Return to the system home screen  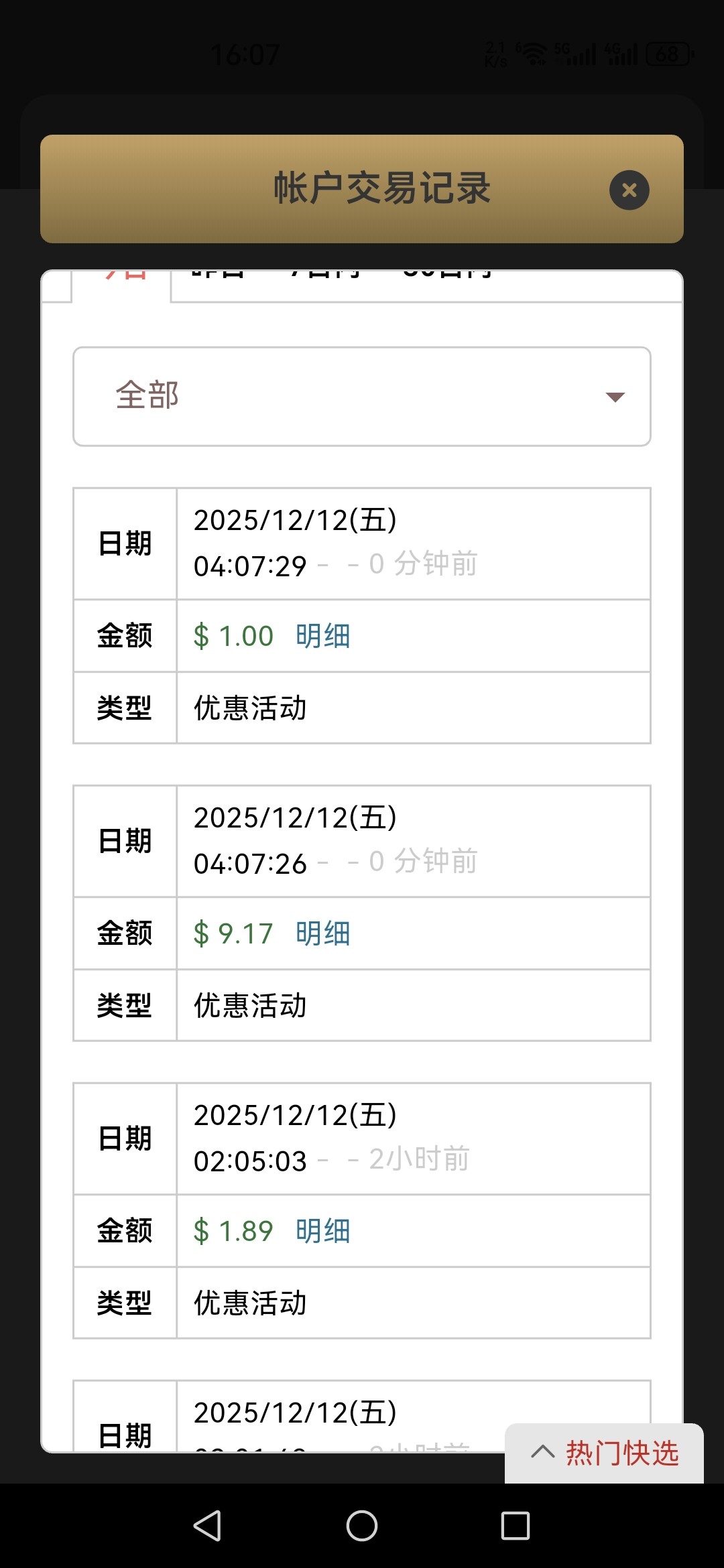point(362,1526)
